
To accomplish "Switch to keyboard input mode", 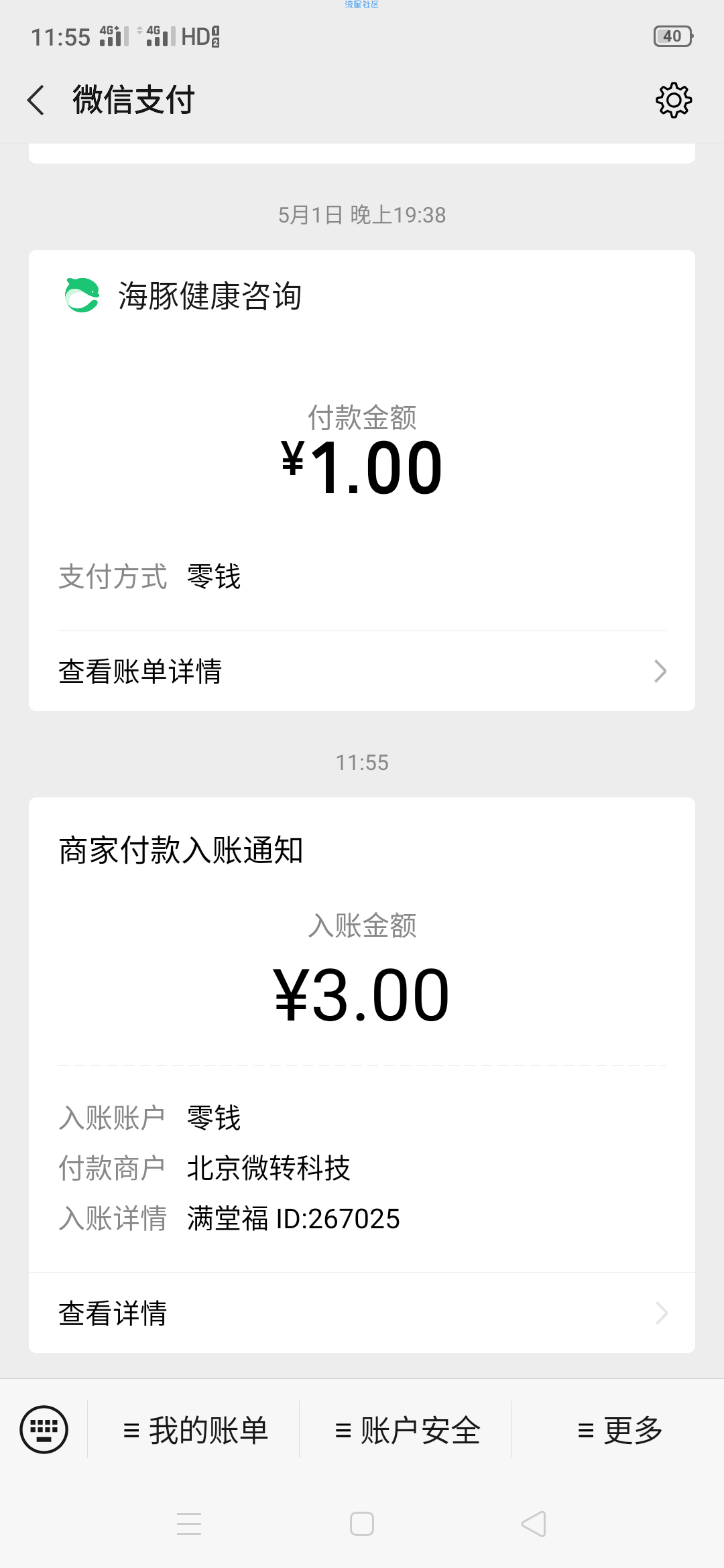I will (x=44, y=1429).
